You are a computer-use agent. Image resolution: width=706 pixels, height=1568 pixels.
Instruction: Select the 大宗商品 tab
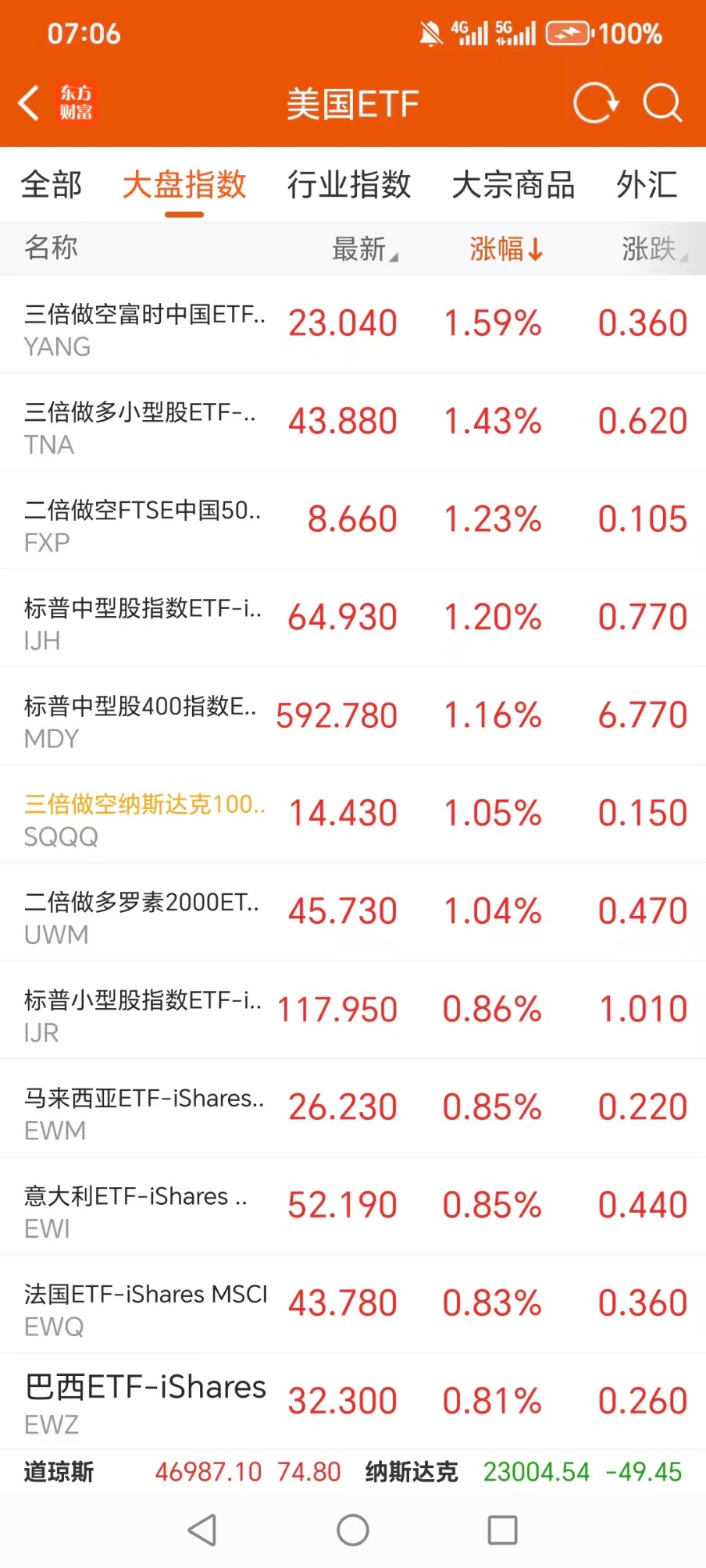pos(513,186)
